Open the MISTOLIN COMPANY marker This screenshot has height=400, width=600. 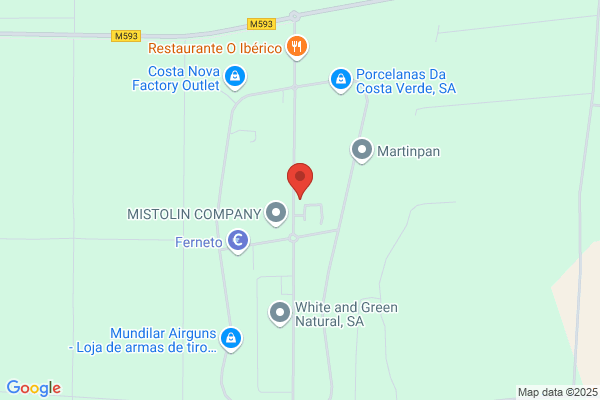276,212
